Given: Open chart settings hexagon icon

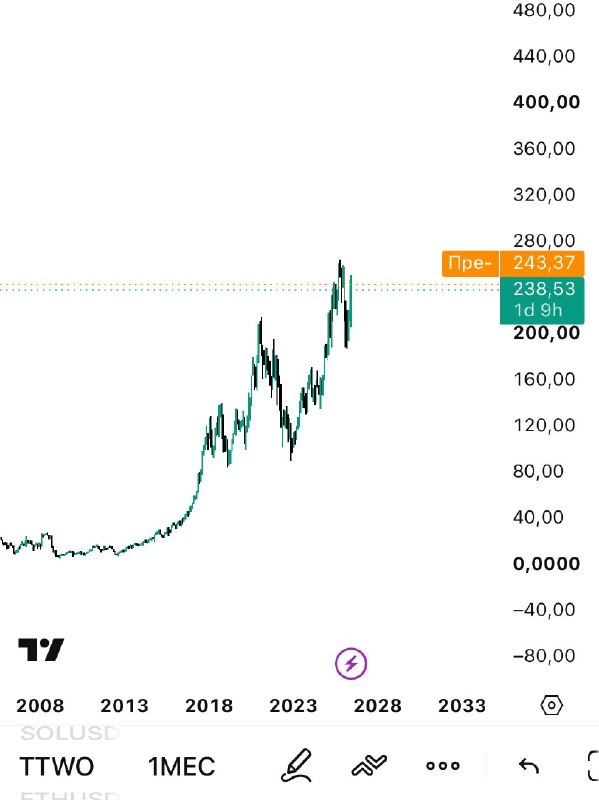Looking at the screenshot, I should click(x=552, y=706).
